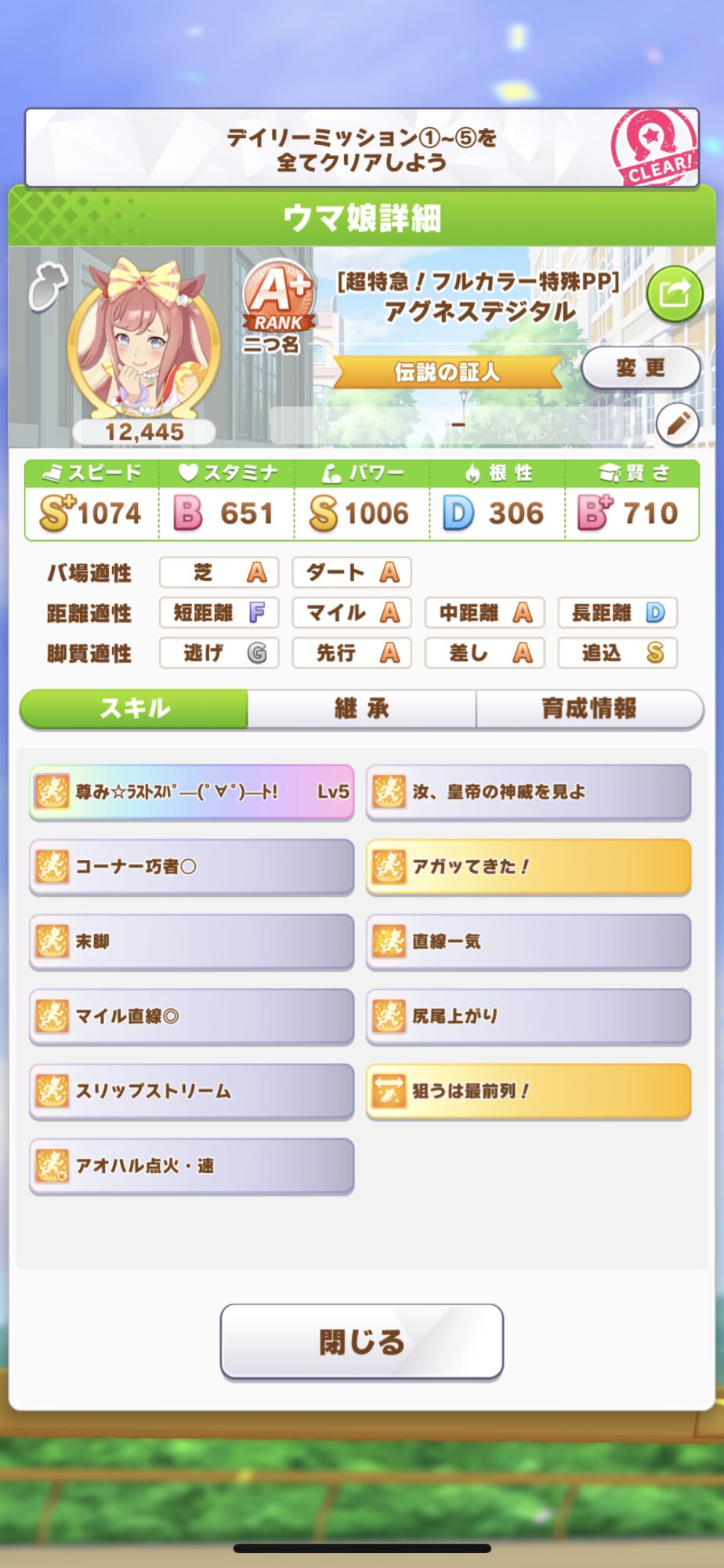Tap the 変更 button

click(640, 368)
